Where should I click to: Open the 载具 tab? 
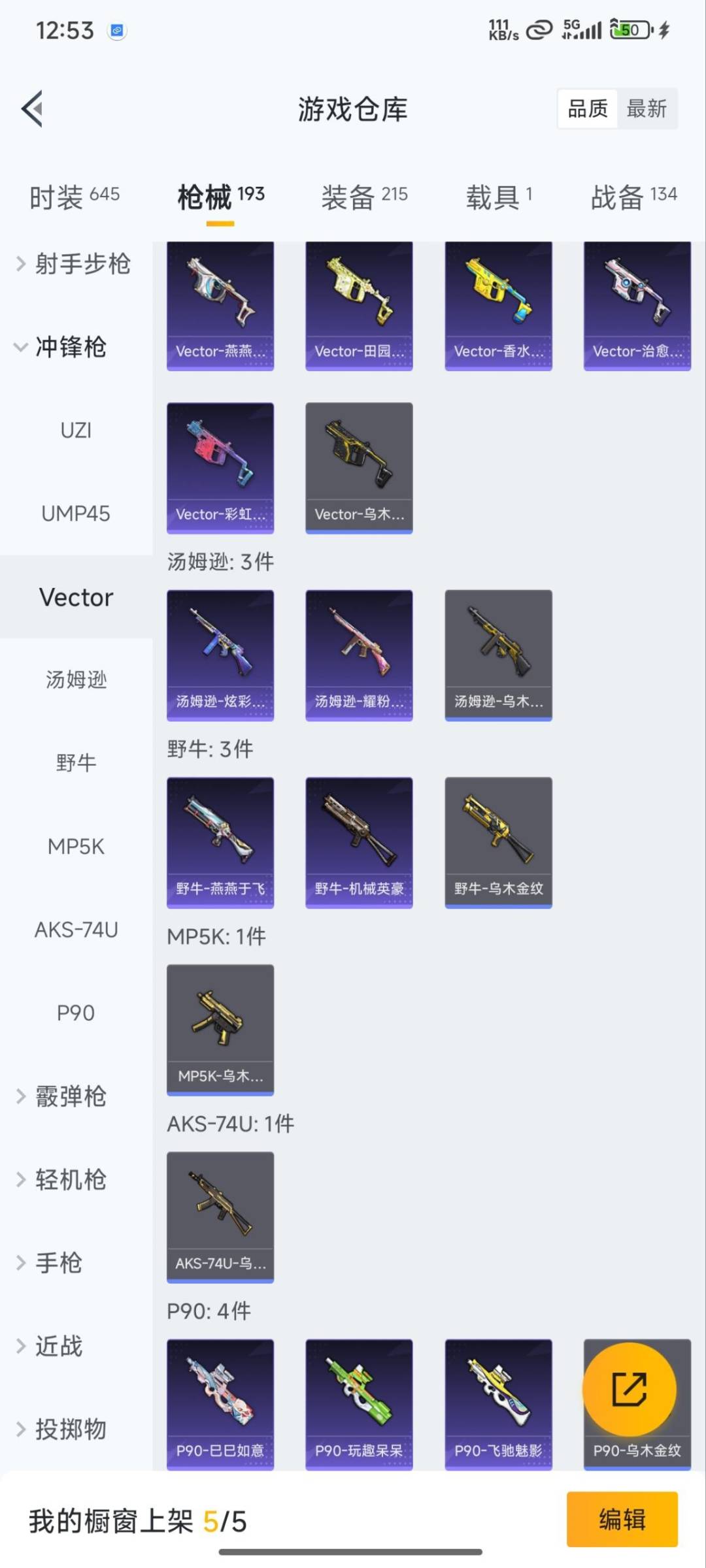click(499, 196)
